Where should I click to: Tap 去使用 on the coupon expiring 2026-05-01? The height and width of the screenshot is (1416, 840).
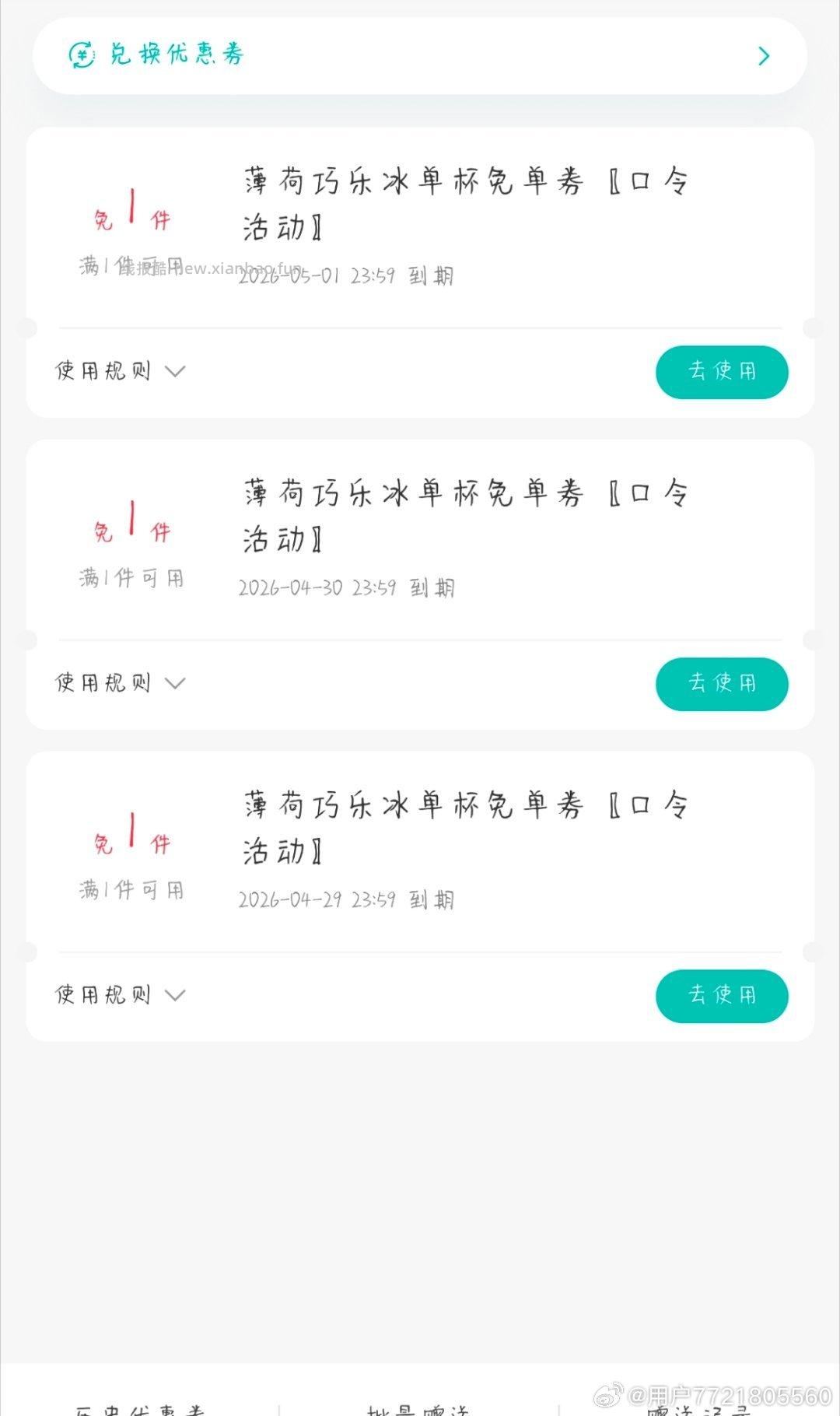point(722,372)
